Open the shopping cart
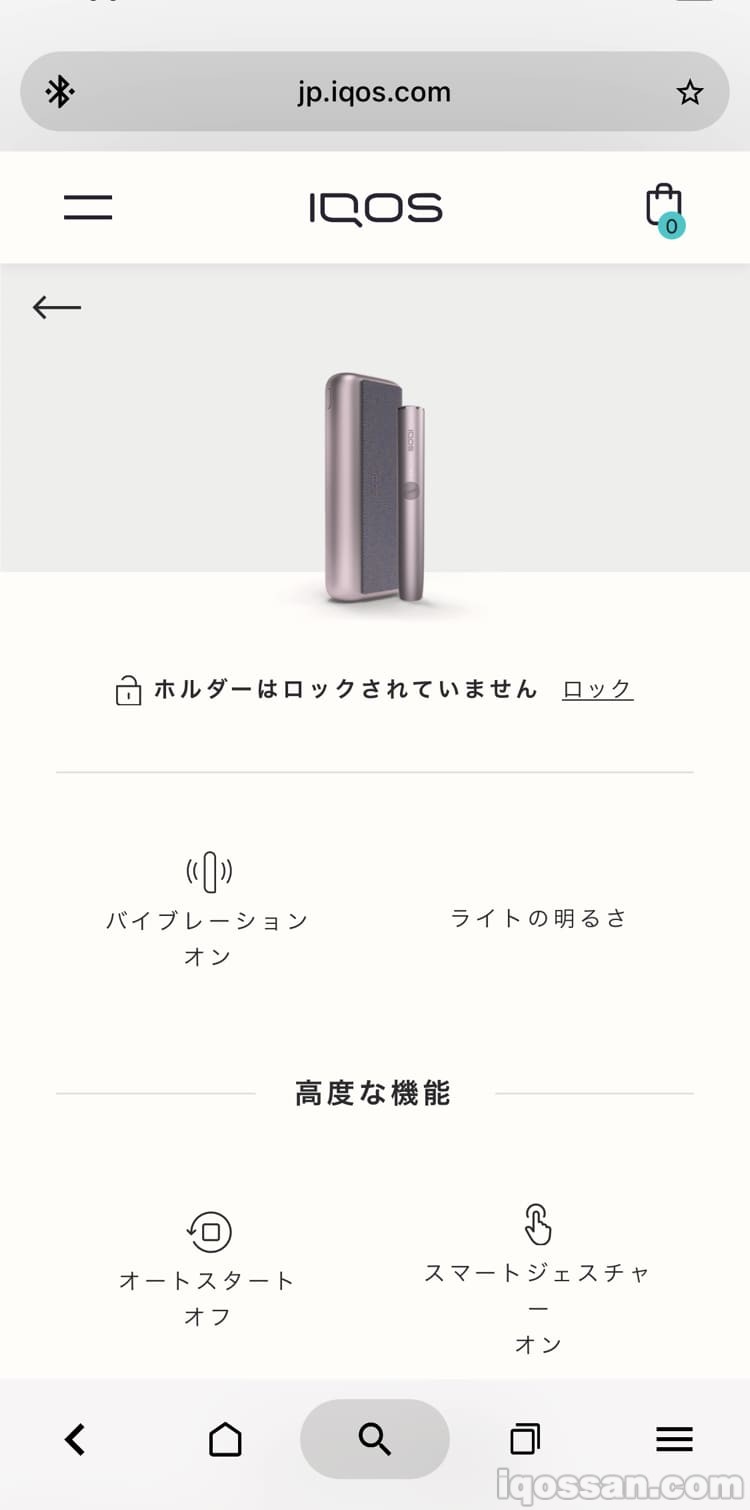 664,207
